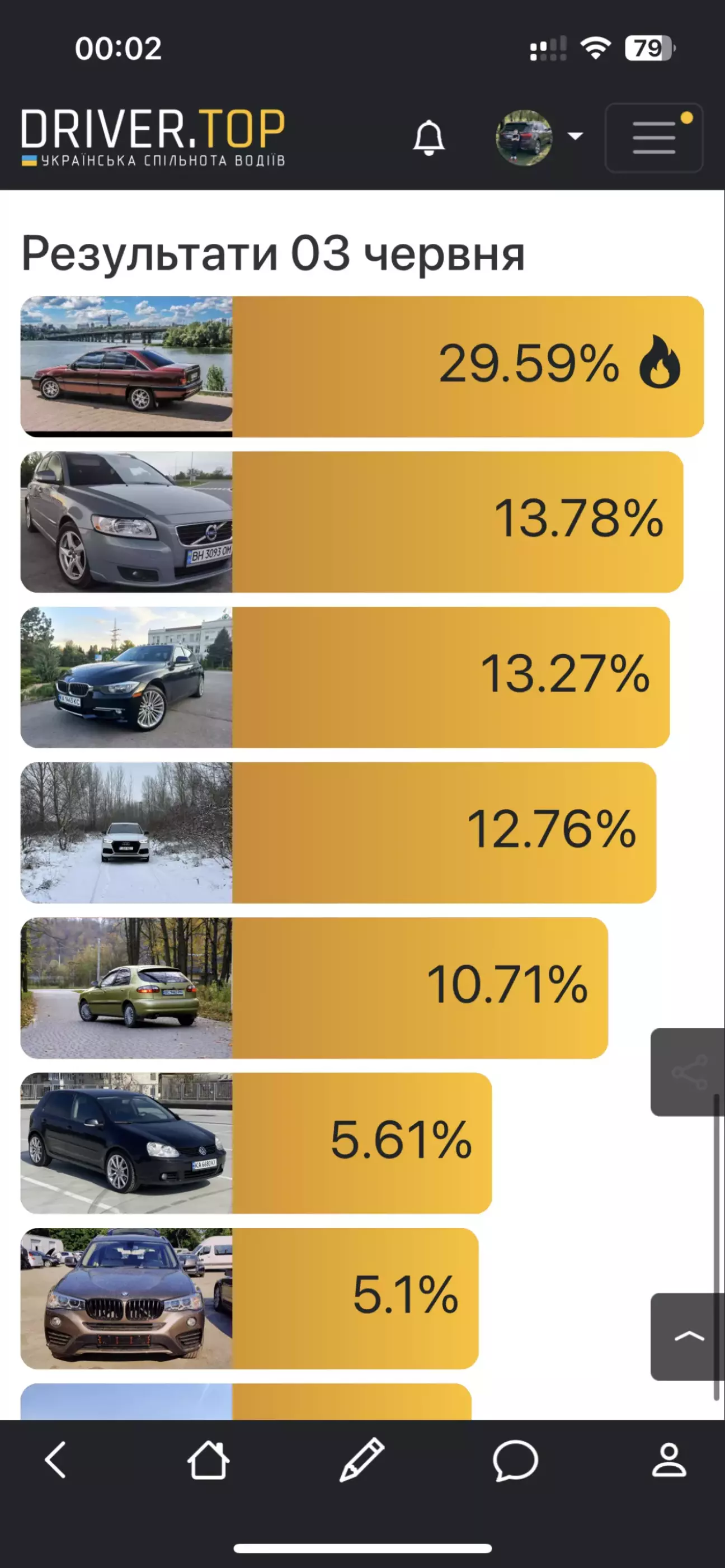Open the 13.27% BMW sedan result
Screen dimensions: 725x1568
tap(345, 677)
